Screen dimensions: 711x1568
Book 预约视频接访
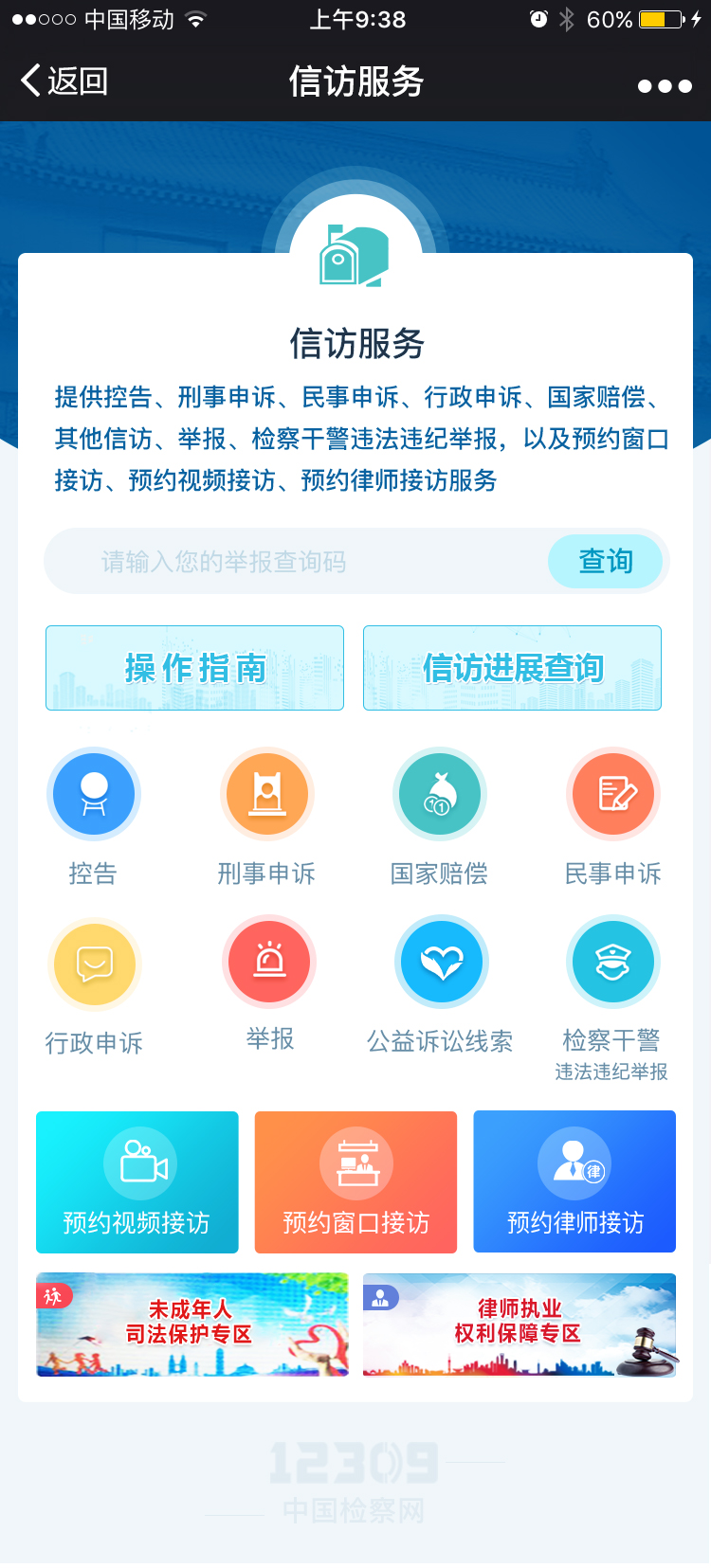[137, 1181]
